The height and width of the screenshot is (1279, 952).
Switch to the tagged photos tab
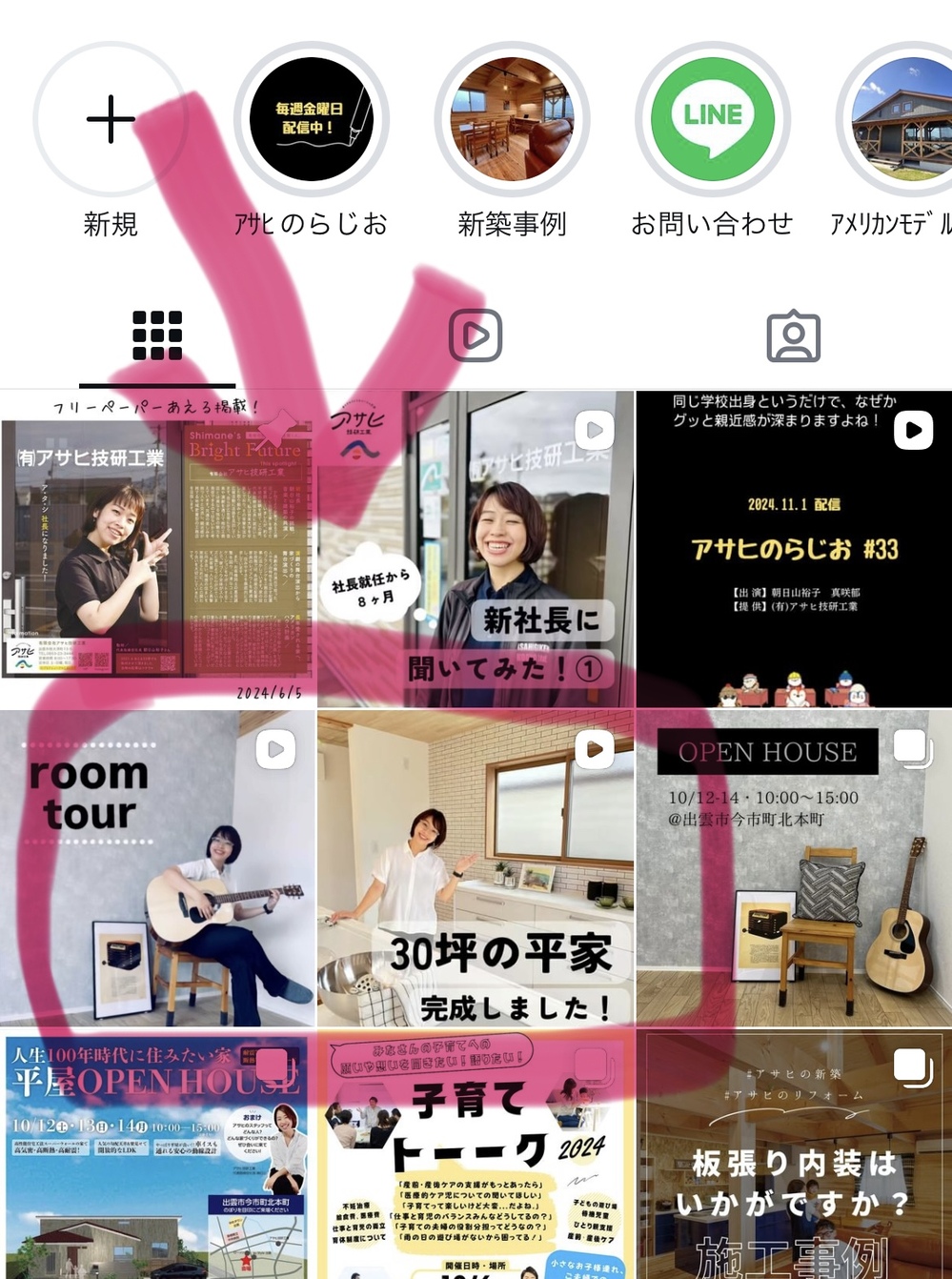tap(793, 335)
